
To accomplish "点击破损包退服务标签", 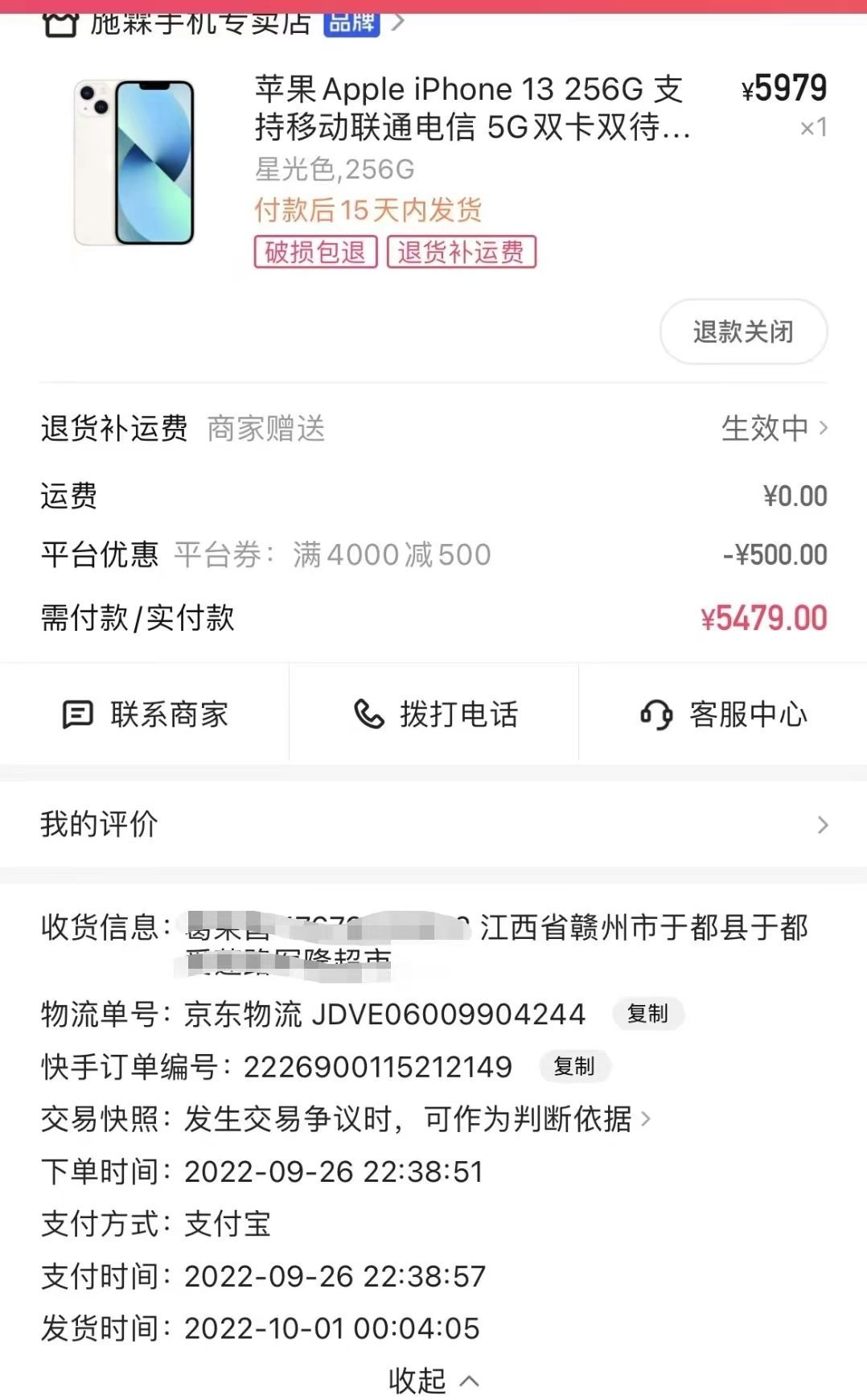I will pos(314,252).
